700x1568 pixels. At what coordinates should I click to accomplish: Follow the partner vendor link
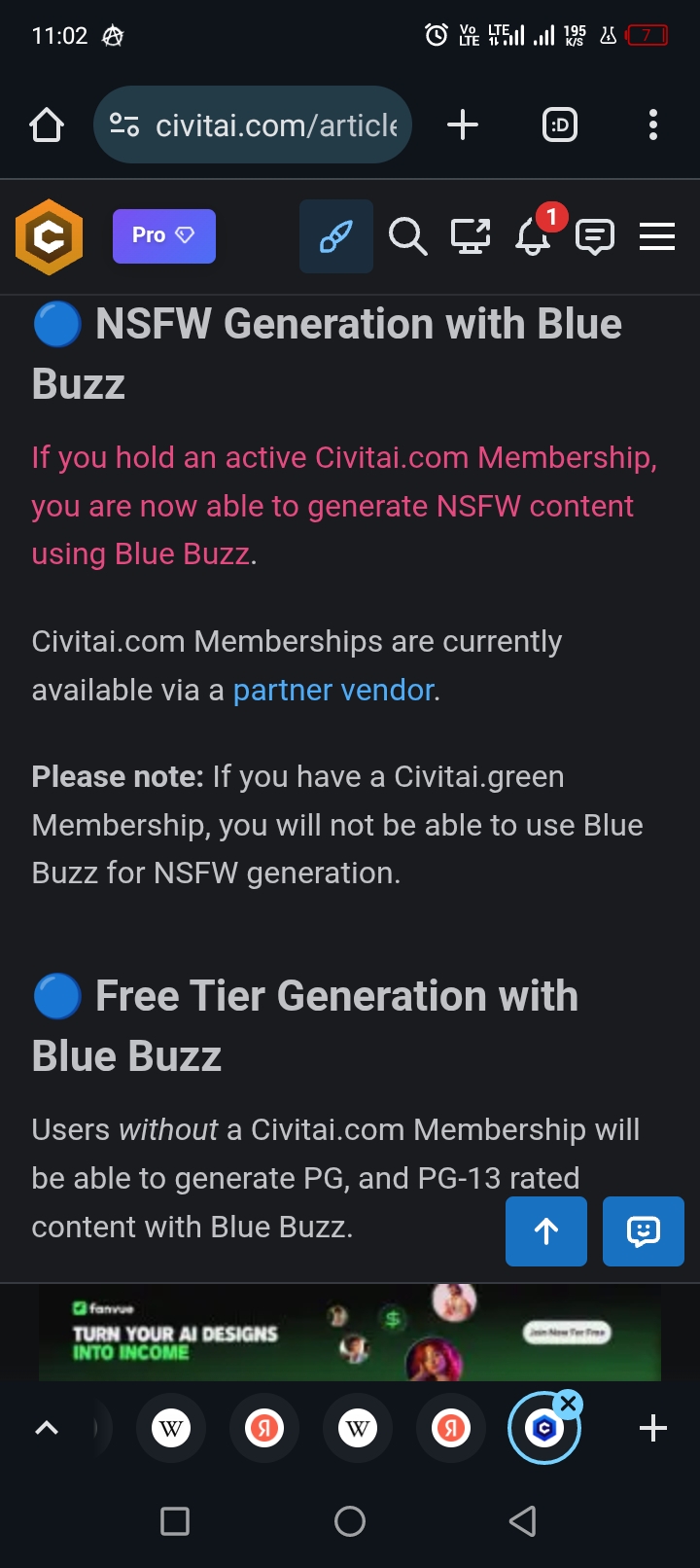[x=333, y=691]
